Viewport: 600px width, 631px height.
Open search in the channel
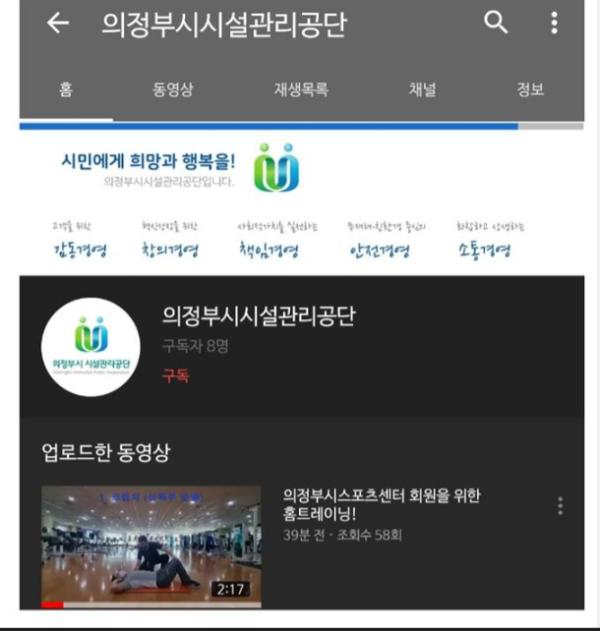pyautogui.click(x=496, y=23)
